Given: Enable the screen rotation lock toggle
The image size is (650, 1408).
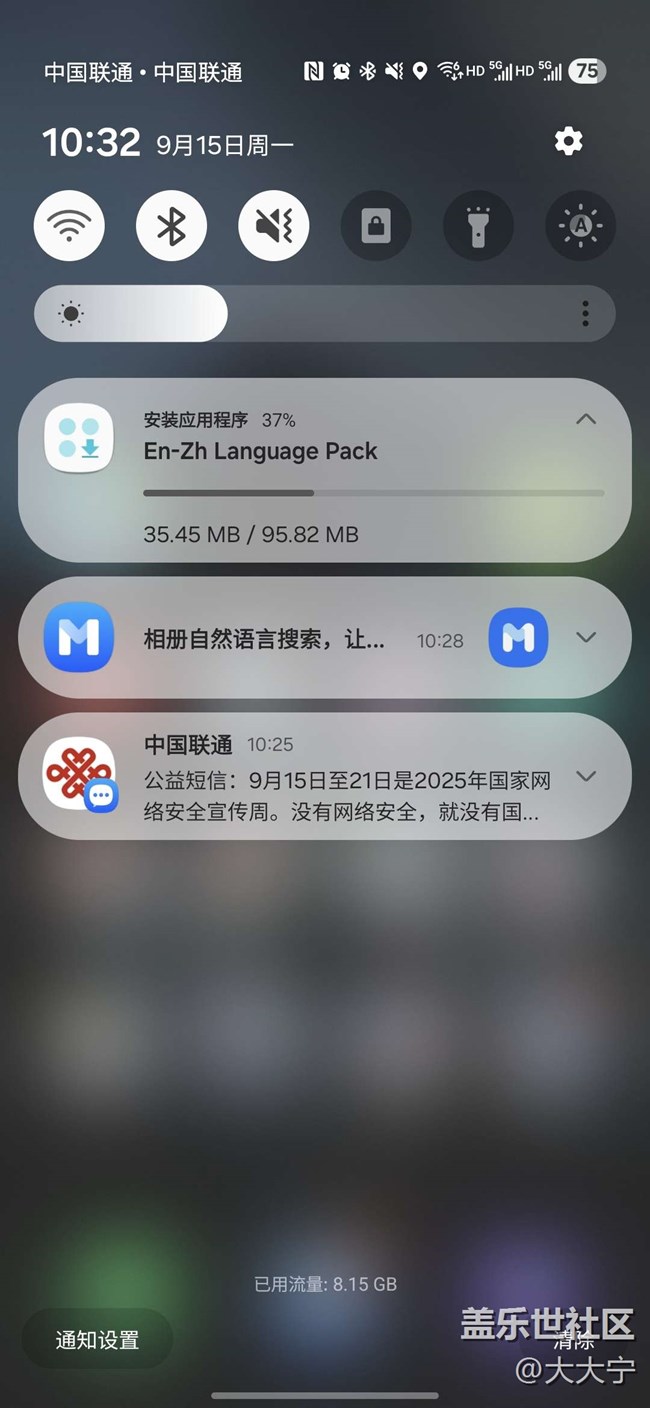Looking at the screenshot, I should click(x=376, y=226).
